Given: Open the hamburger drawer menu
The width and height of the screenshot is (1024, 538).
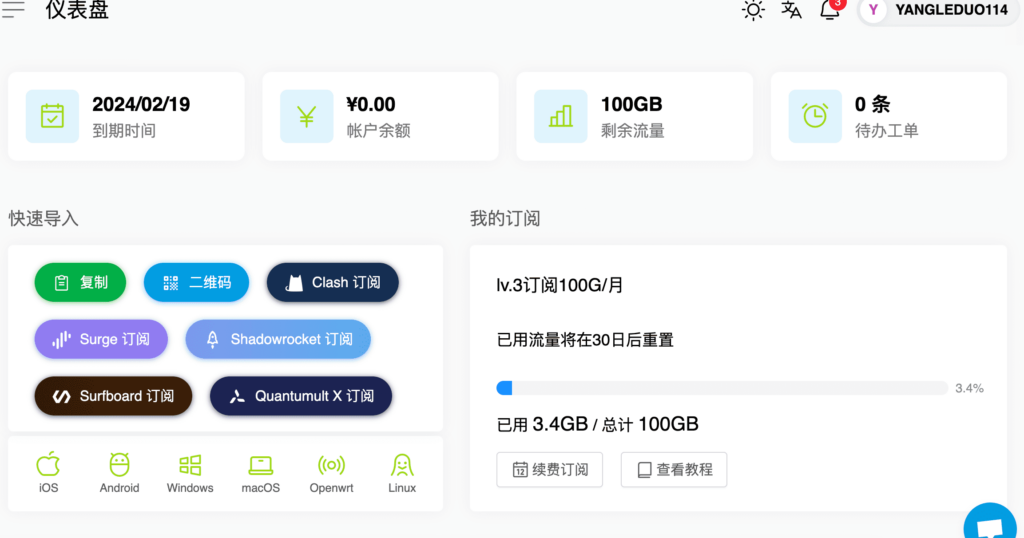Looking at the screenshot, I should (x=14, y=10).
